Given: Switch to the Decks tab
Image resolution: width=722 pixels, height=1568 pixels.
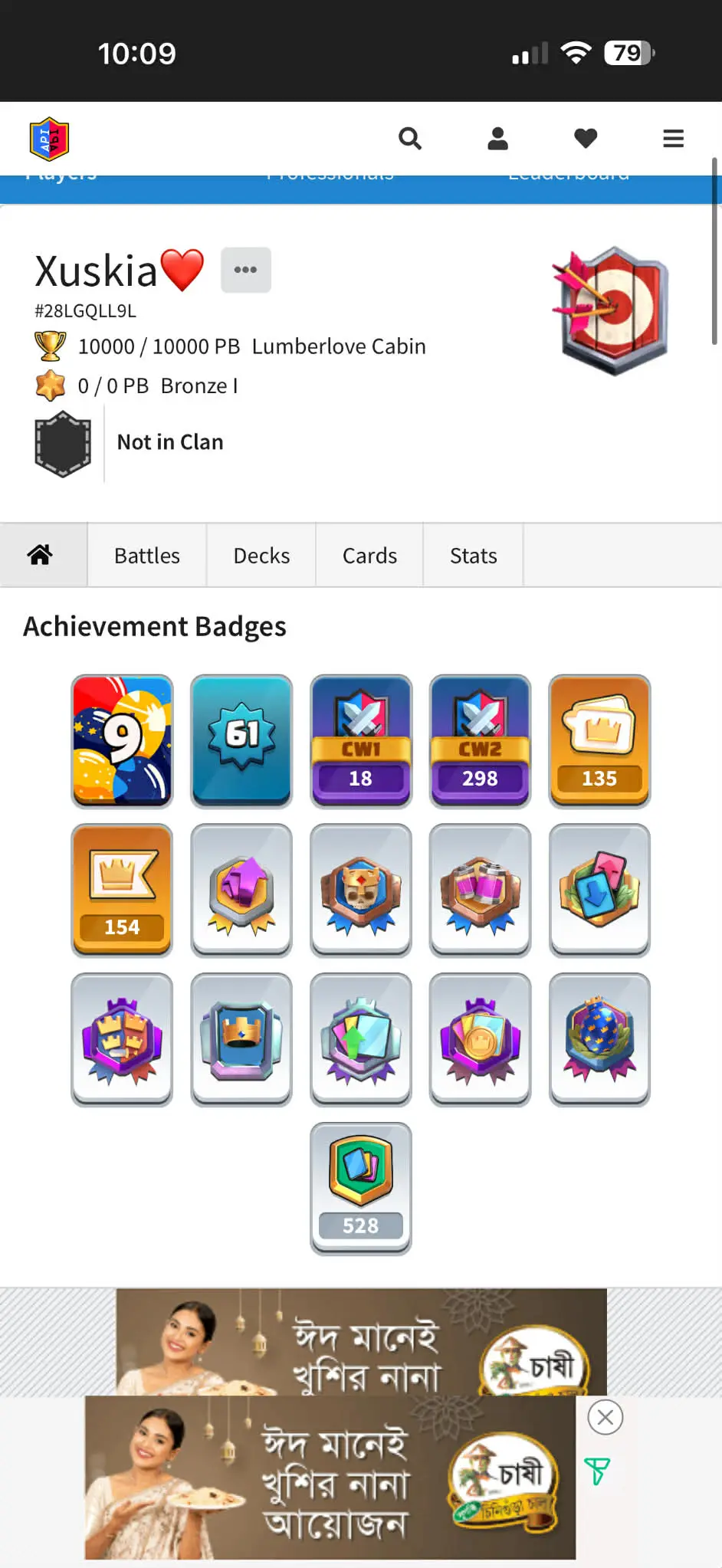Looking at the screenshot, I should tap(261, 556).
